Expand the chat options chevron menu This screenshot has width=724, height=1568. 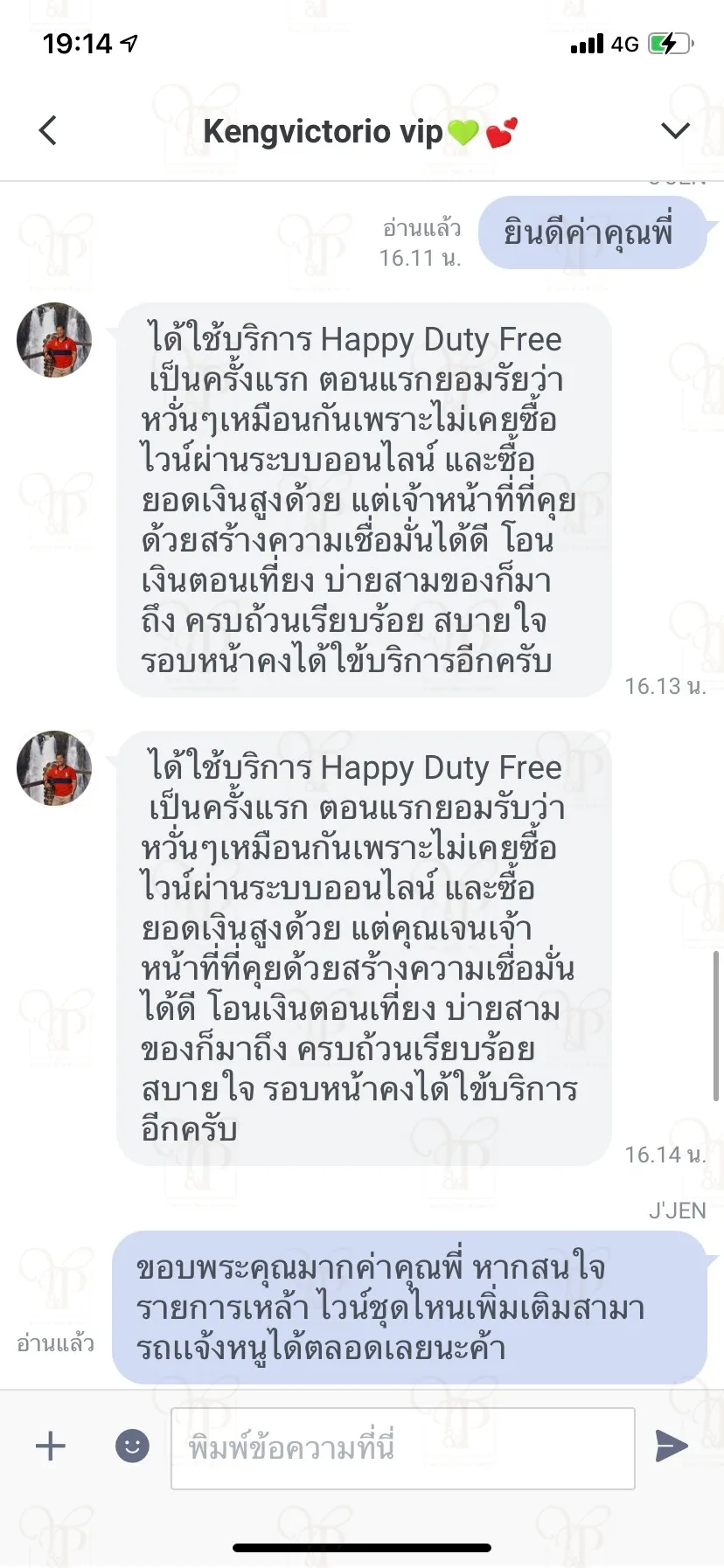pyautogui.click(x=675, y=131)
